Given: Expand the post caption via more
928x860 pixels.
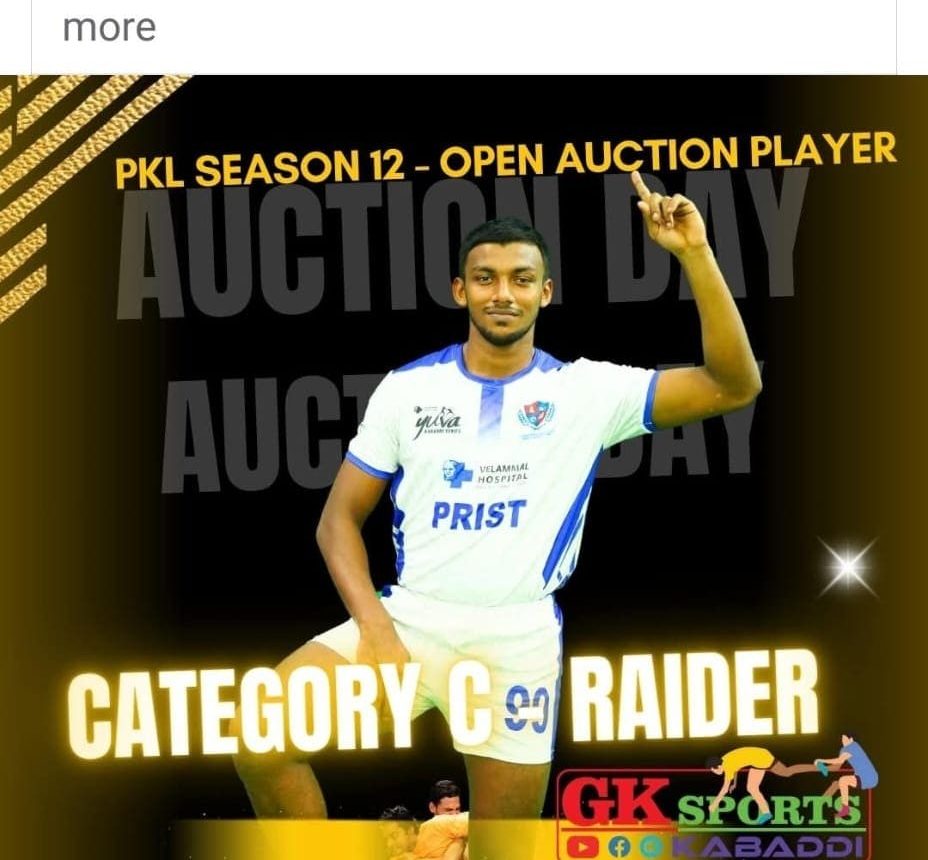Looking at the screenshot, I should tap(109, 27).
